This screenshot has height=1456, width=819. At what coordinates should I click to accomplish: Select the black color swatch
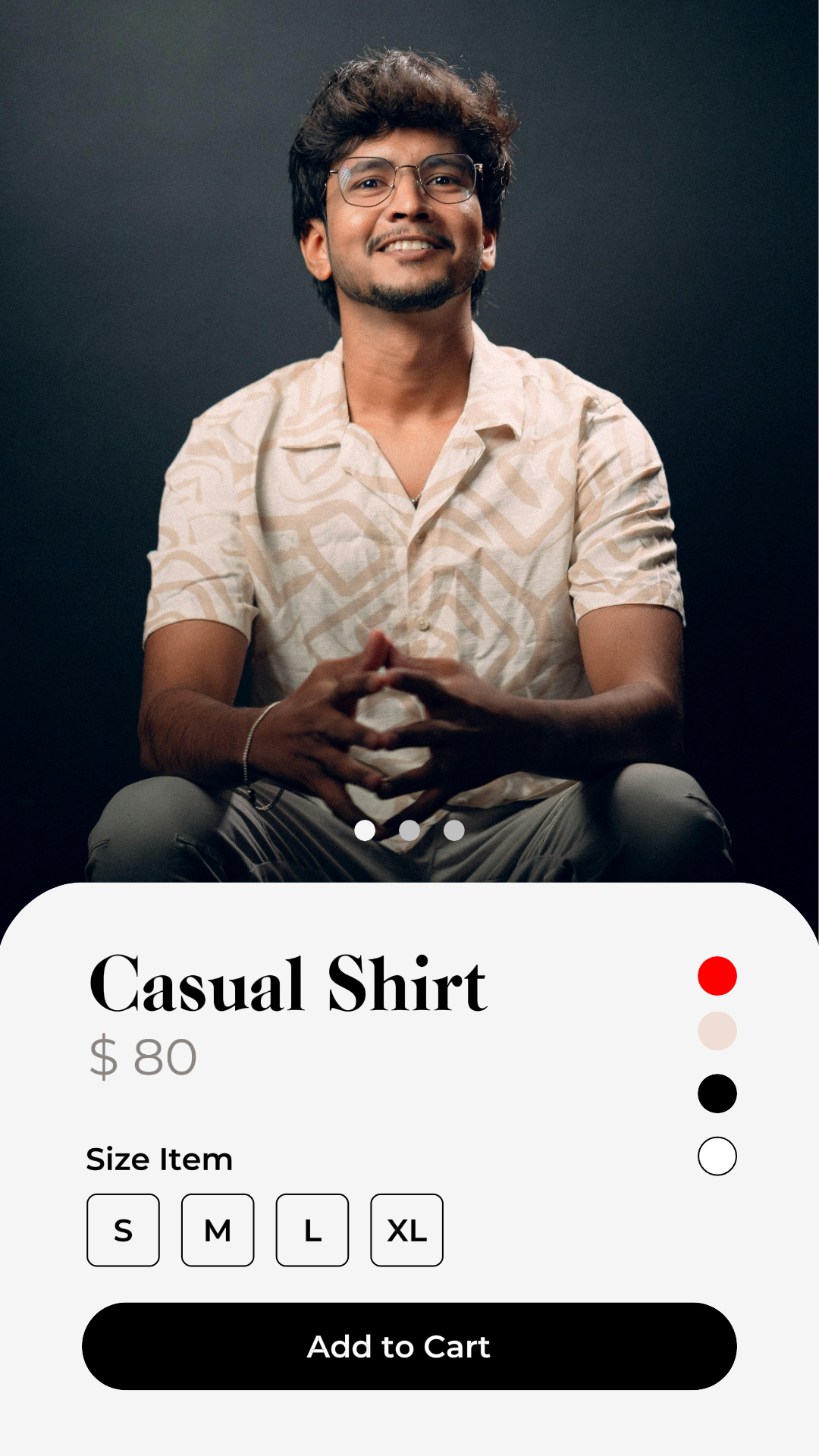(717, 1094)
